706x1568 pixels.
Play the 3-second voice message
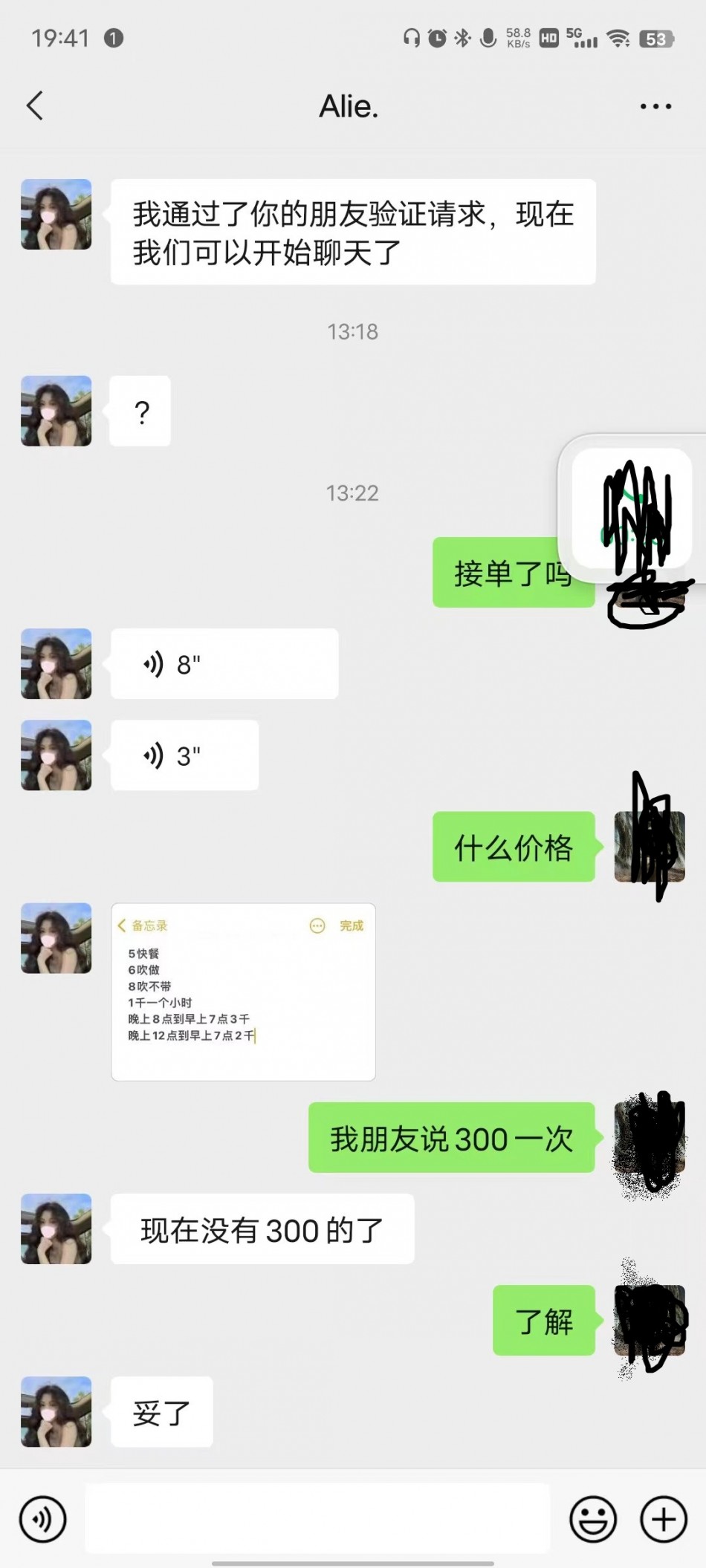pos(184,755)
